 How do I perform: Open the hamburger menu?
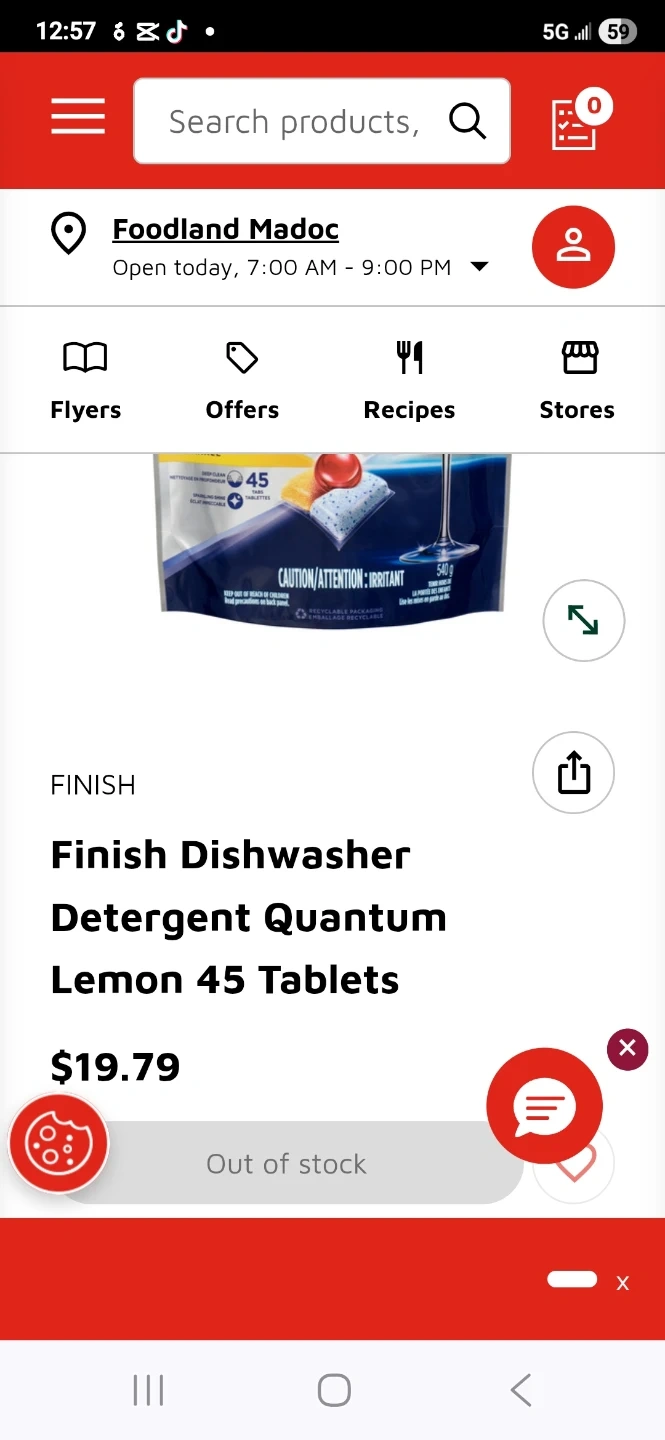(78, 117)
